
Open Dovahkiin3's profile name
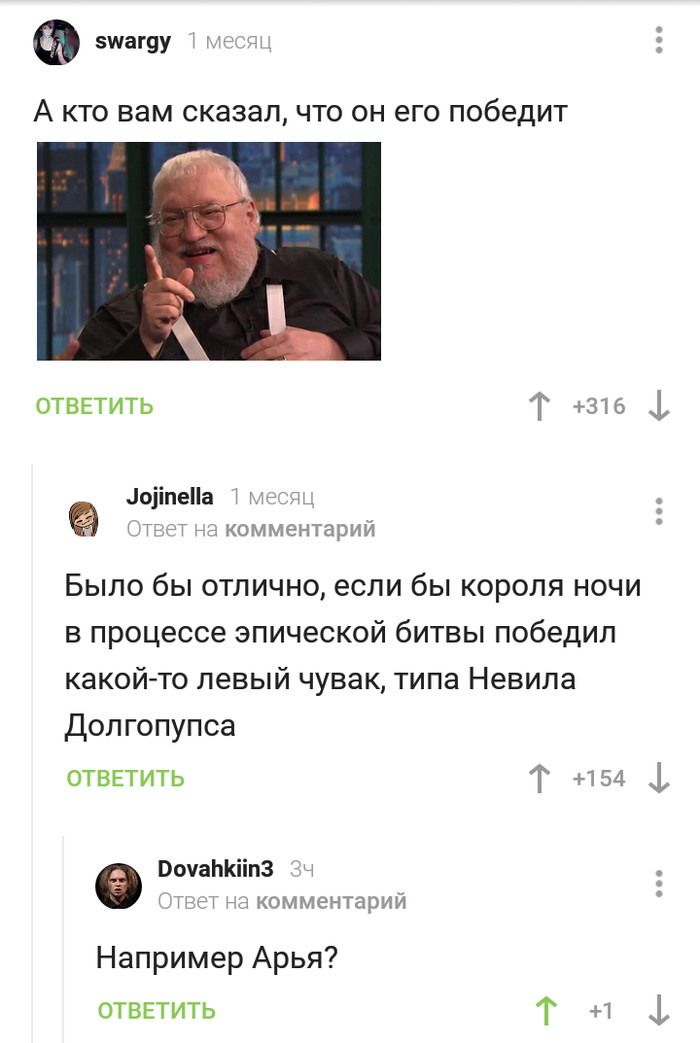pos(215,869)
